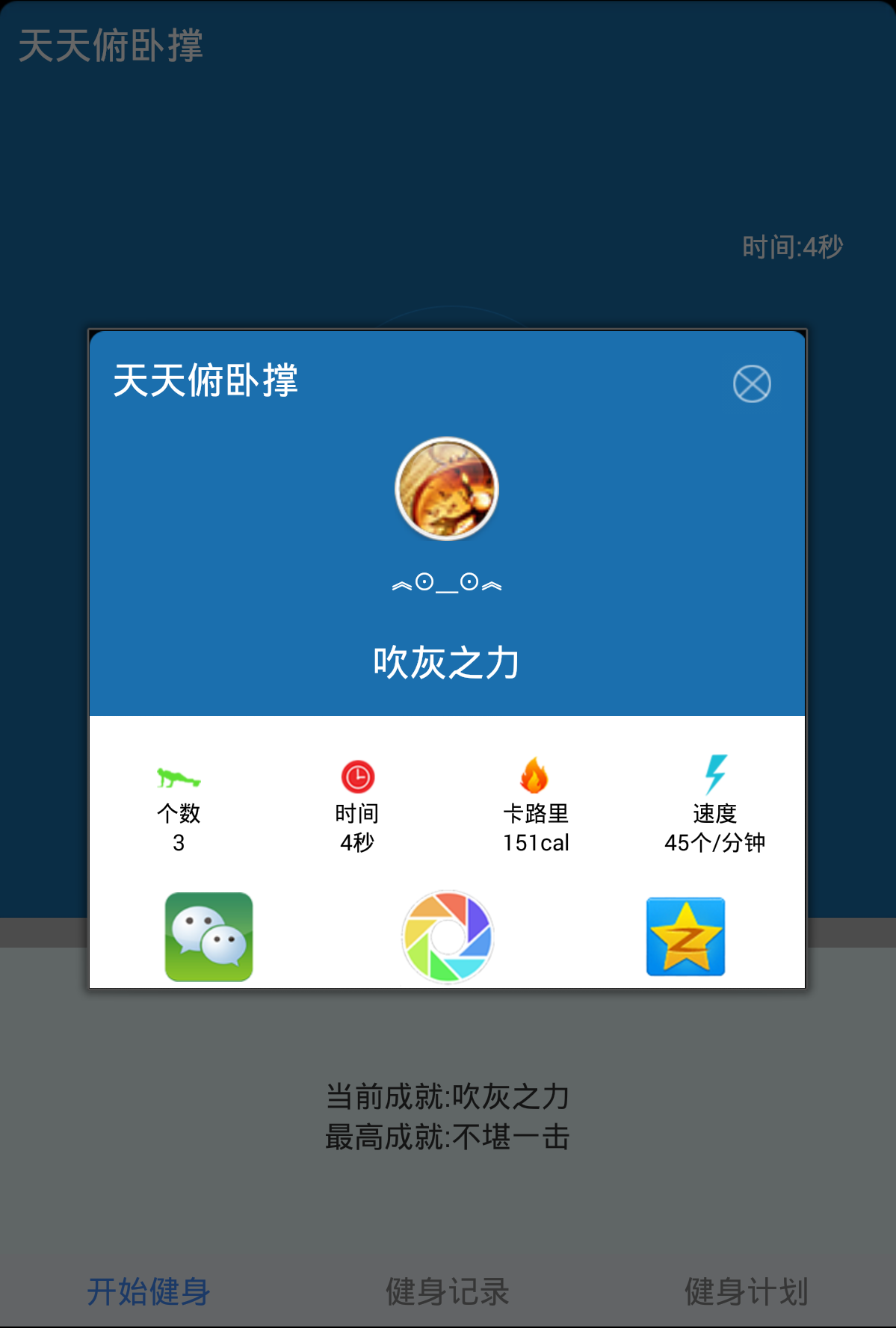Click the 当前成就 achievement text
The image size is (896, 1328).
pyautogui.click(x=447, y=1097)
